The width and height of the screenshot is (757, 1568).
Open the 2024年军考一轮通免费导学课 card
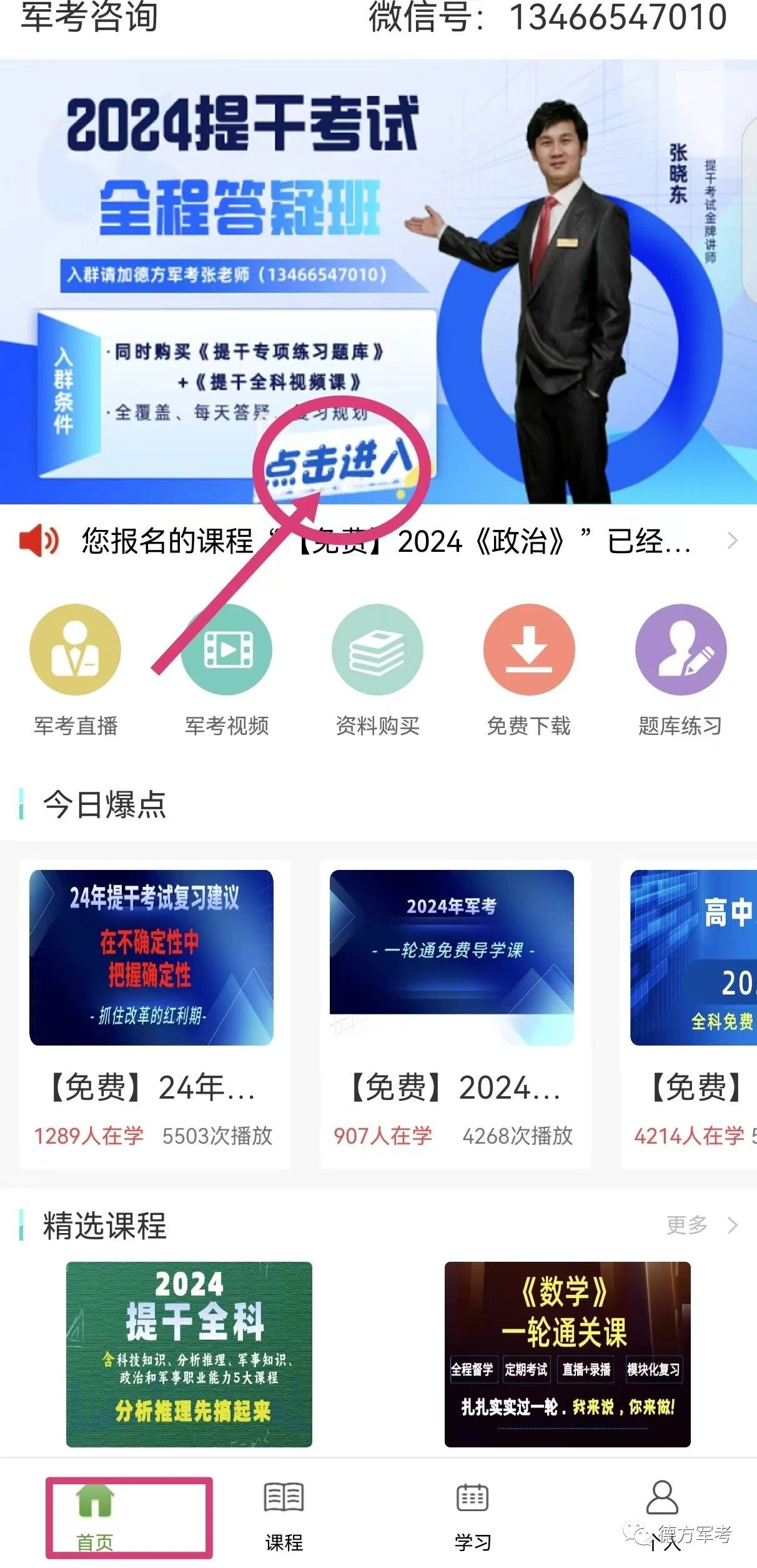(452, 1012)
